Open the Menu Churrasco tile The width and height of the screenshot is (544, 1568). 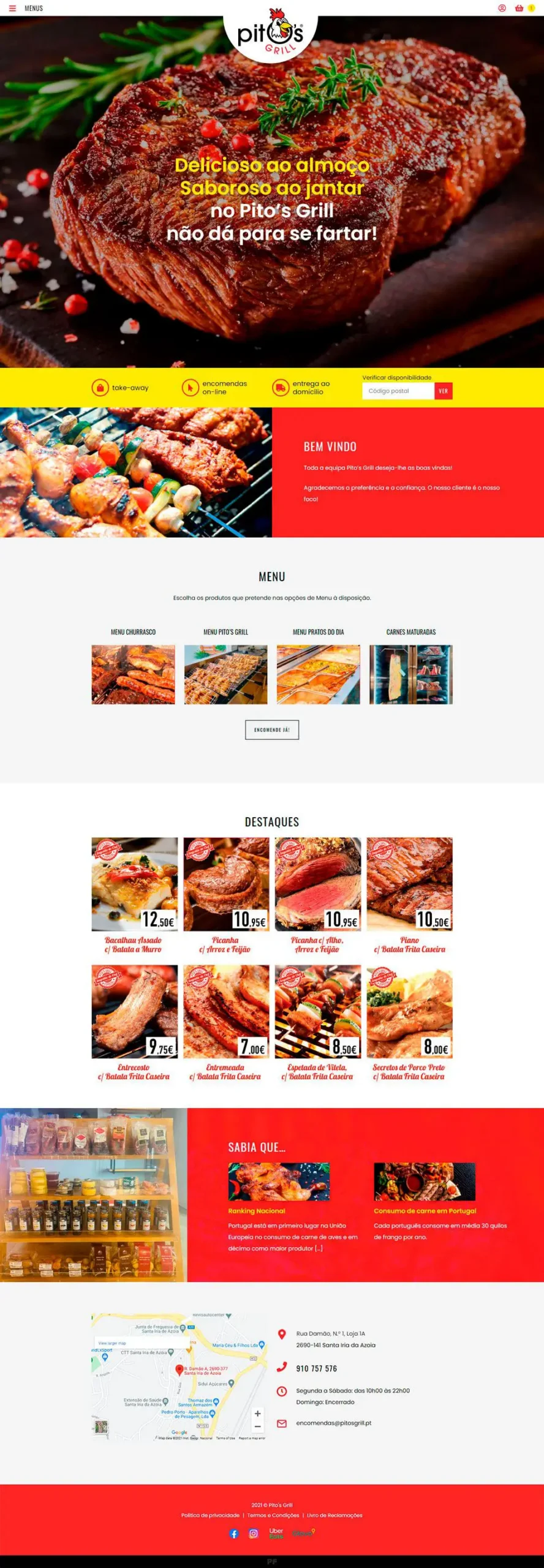pos(133,674)
